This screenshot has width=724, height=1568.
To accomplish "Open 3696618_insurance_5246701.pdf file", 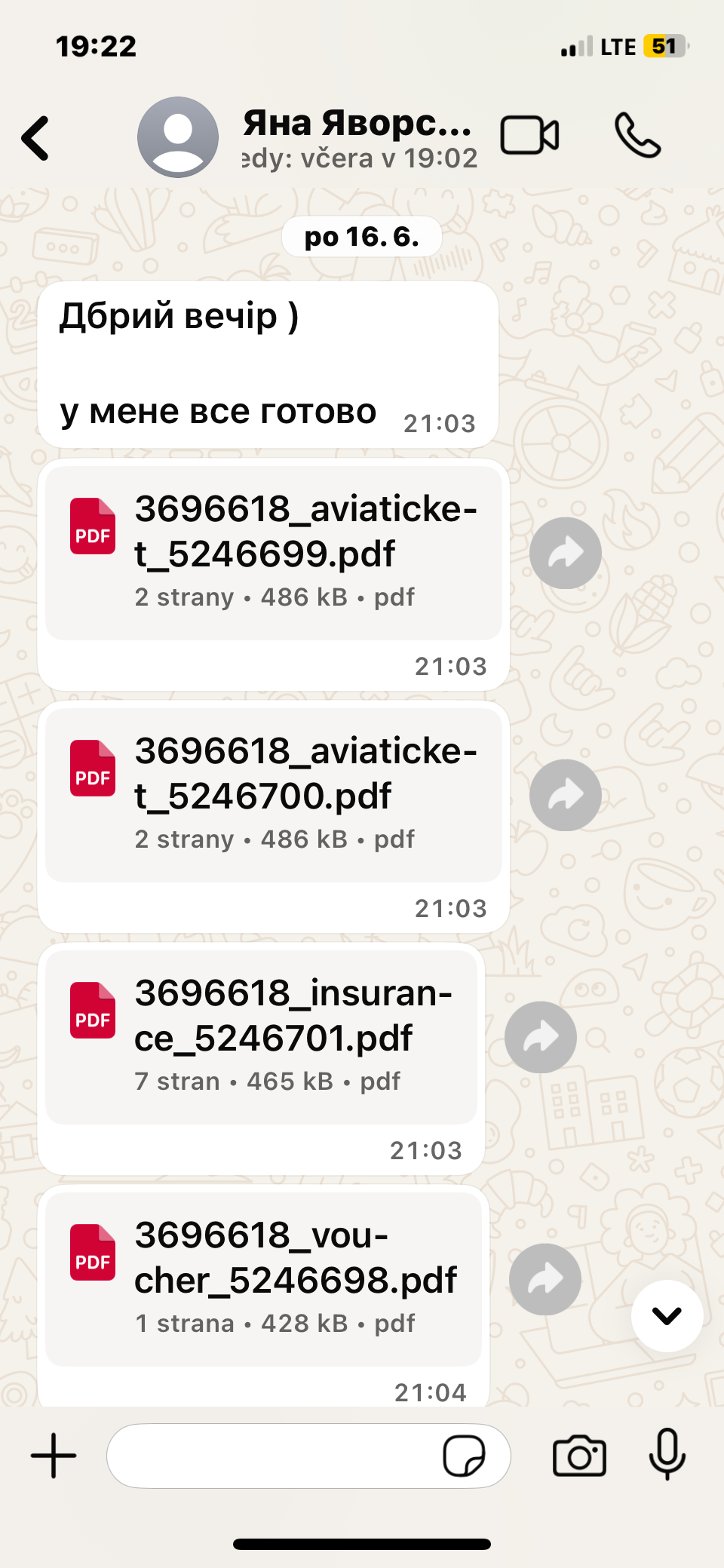I will point(261,1037).
